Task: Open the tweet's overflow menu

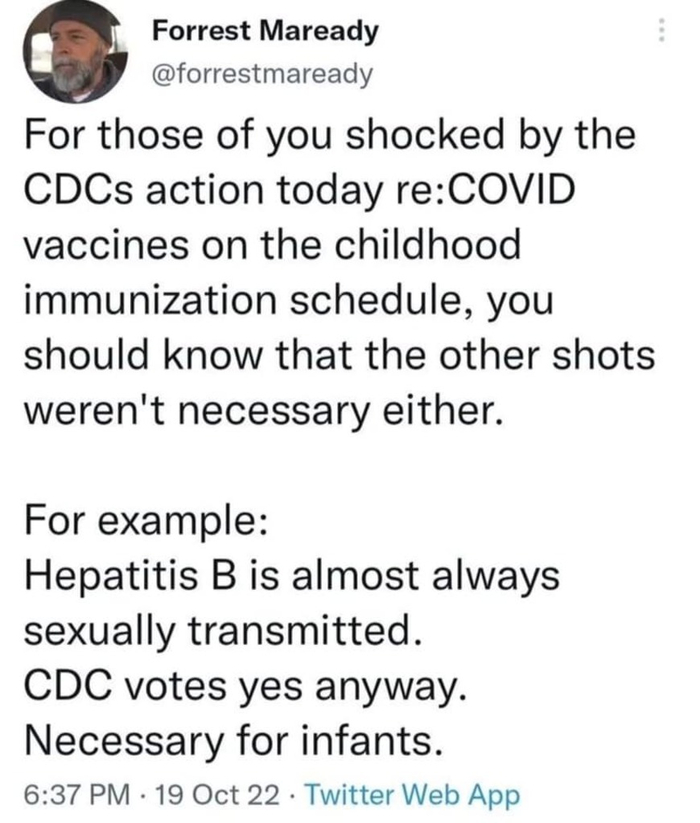Action: coord(660,32)
